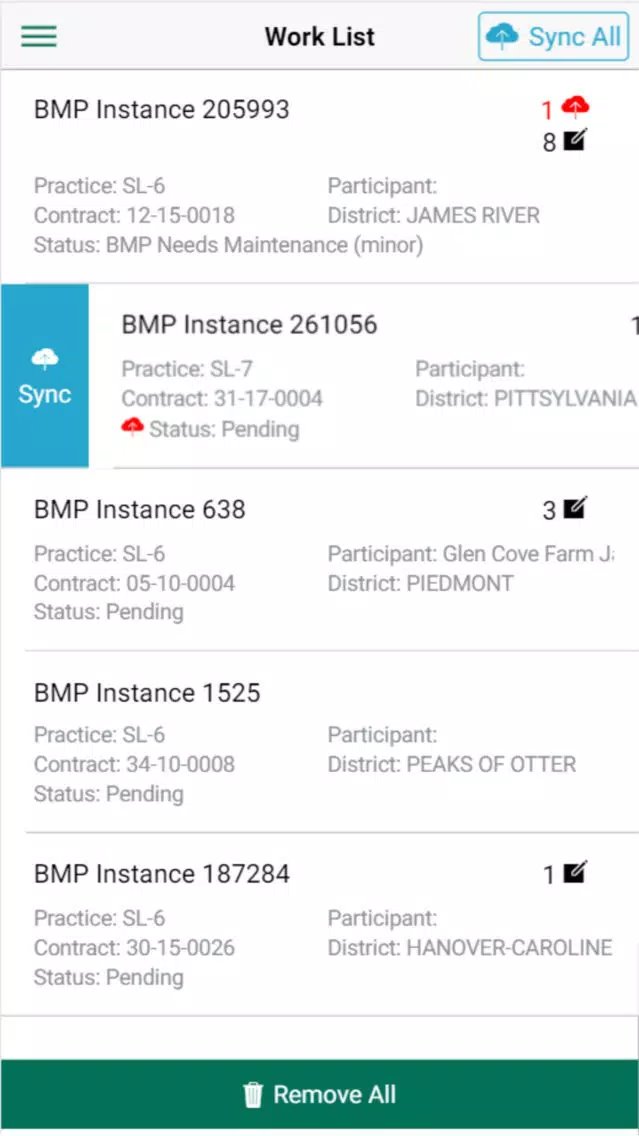Viewport: 639px width, 1136px height.
Task: Open BMP Instance 261056 entry
Action: tap(364, 376)
